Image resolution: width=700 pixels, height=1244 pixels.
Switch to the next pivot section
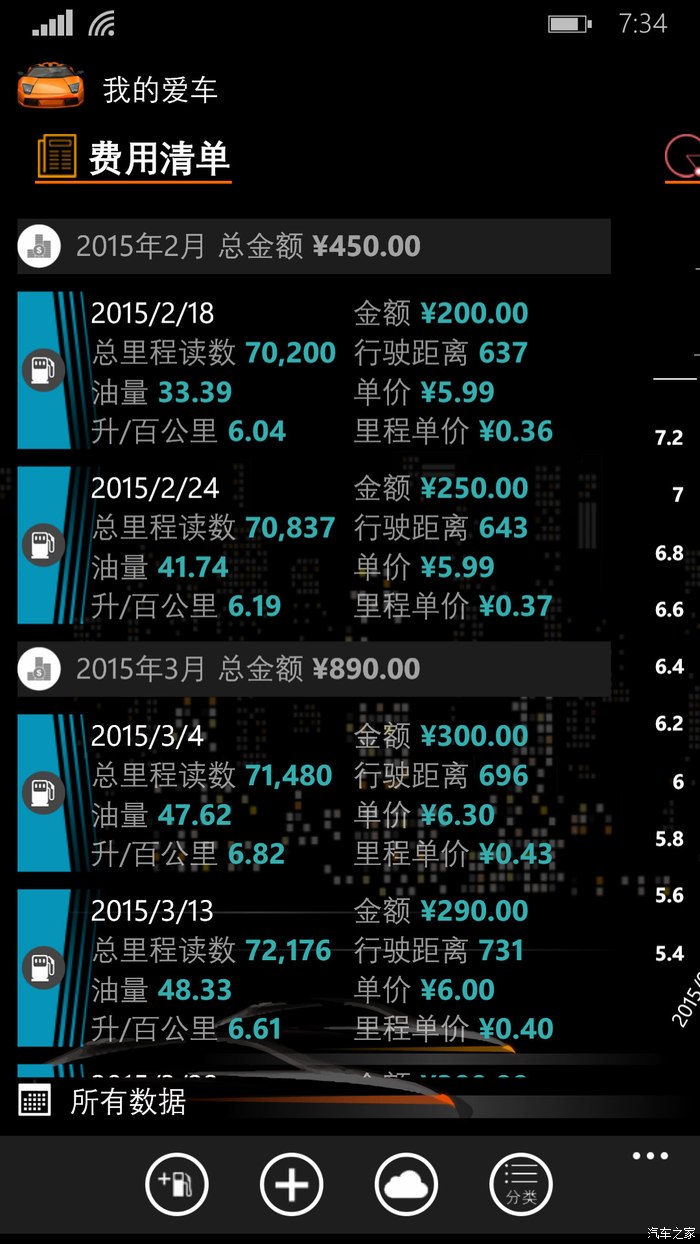point(682,160)
